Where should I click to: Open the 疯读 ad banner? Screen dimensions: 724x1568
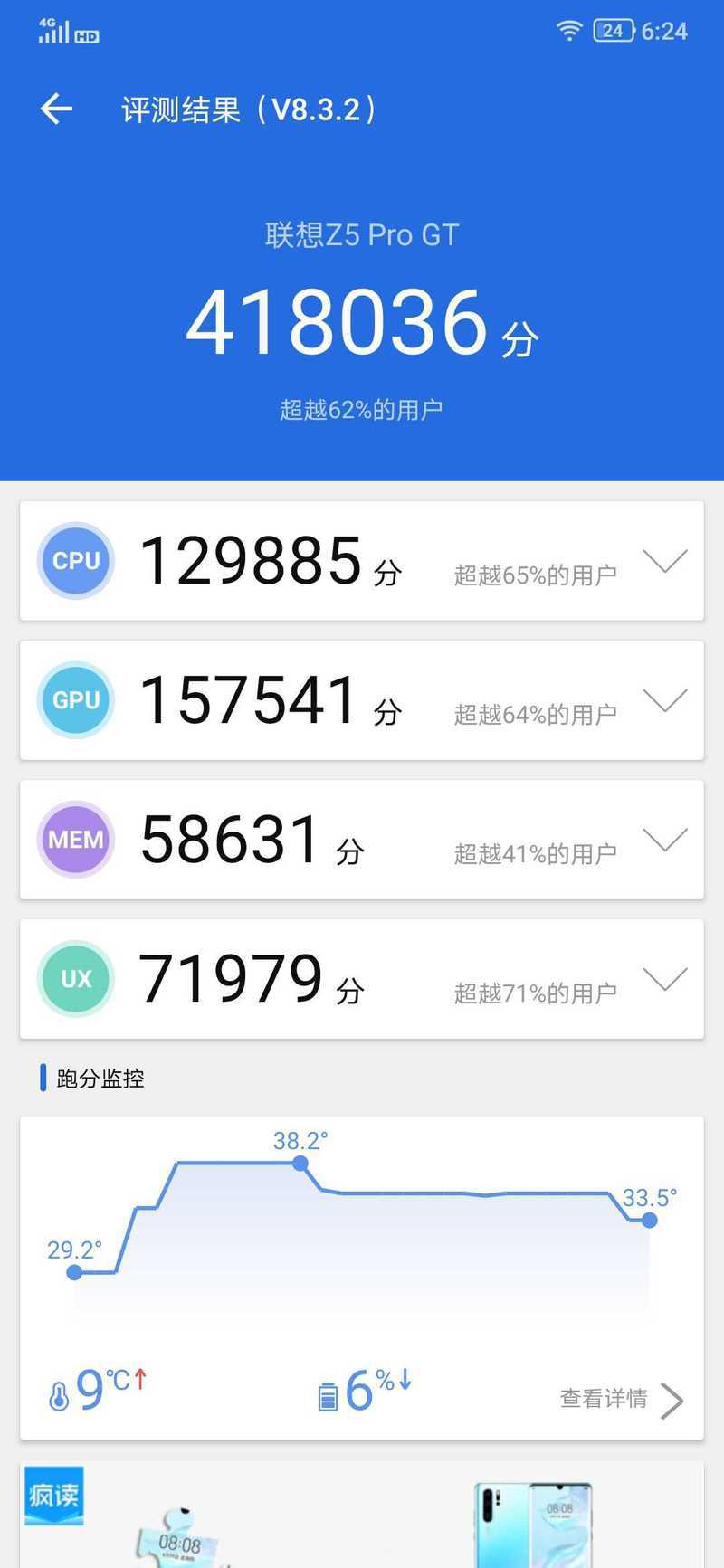pos(362,1515)
